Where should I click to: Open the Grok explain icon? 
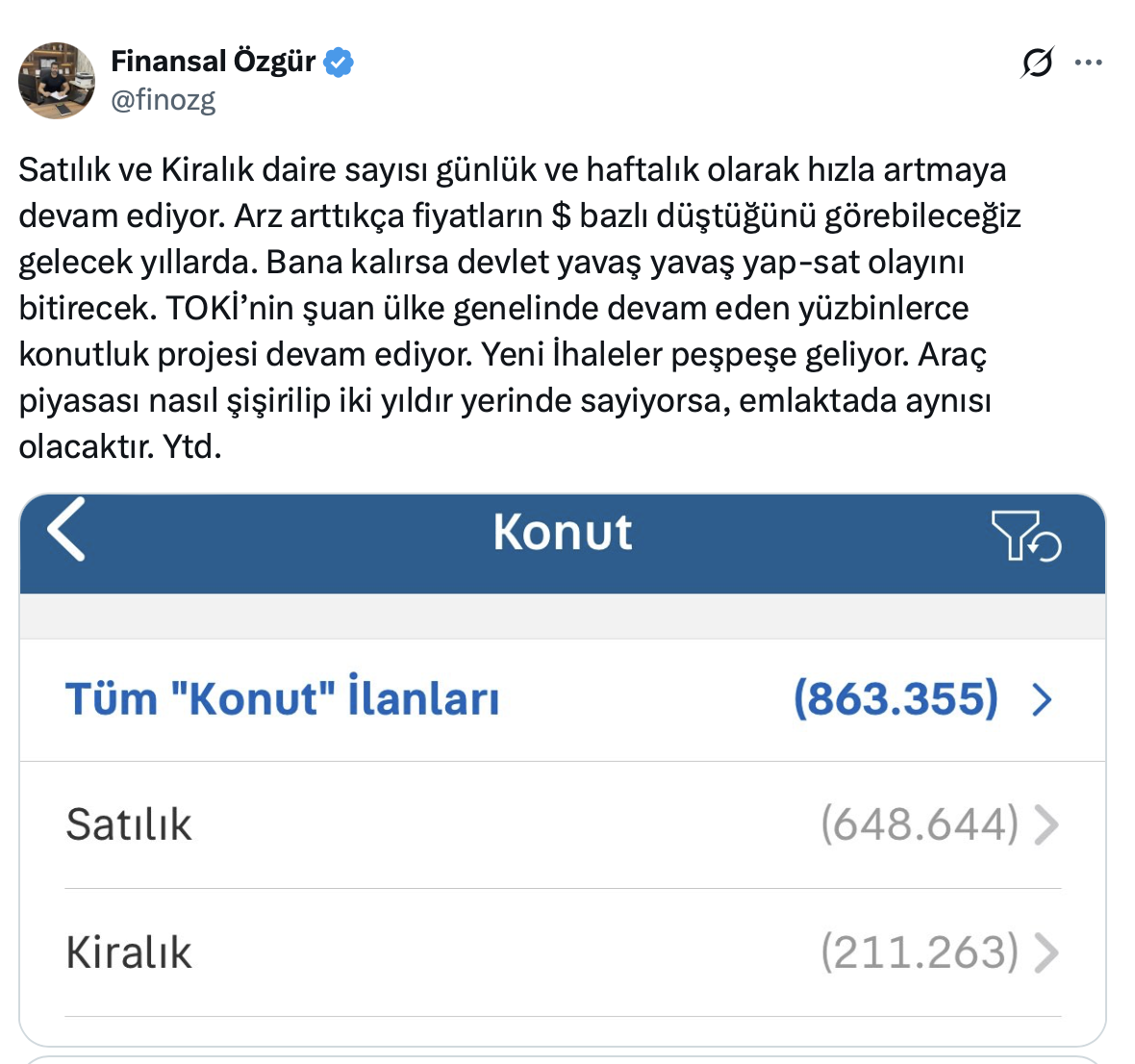(x=1037, y=63)
